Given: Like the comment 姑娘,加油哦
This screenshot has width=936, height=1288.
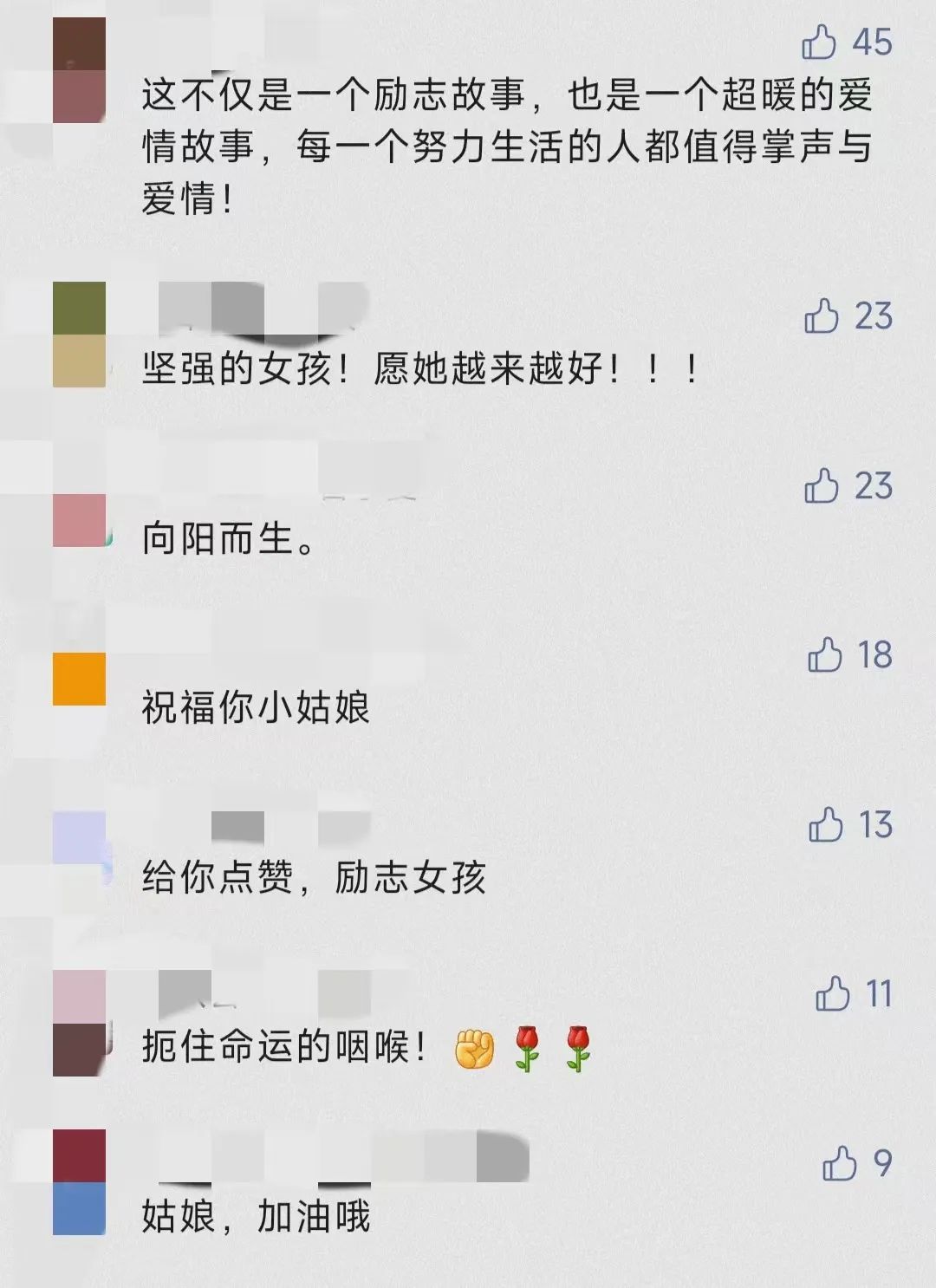Looking at the screenshot, I should click(x=839, y=1163).
